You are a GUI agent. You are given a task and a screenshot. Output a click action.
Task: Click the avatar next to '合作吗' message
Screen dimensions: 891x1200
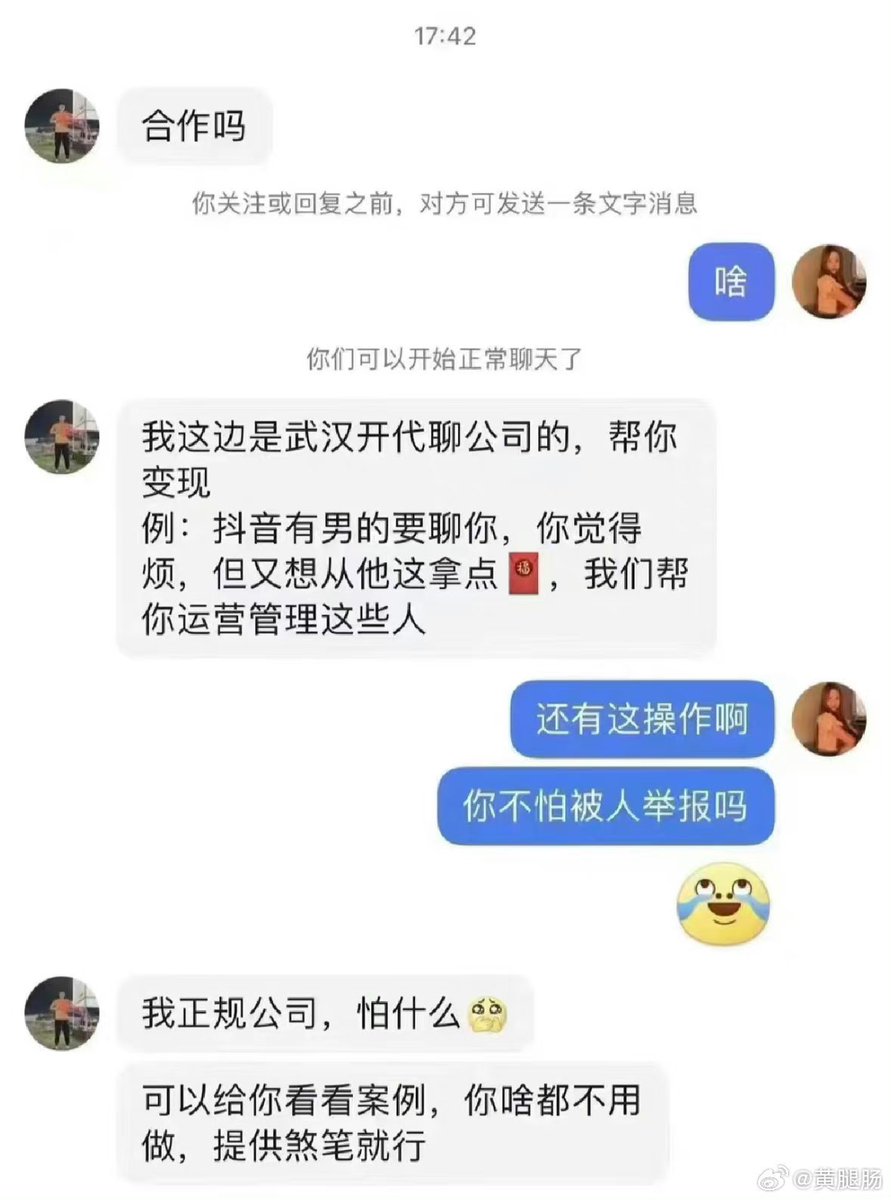[x=62, y=123]
